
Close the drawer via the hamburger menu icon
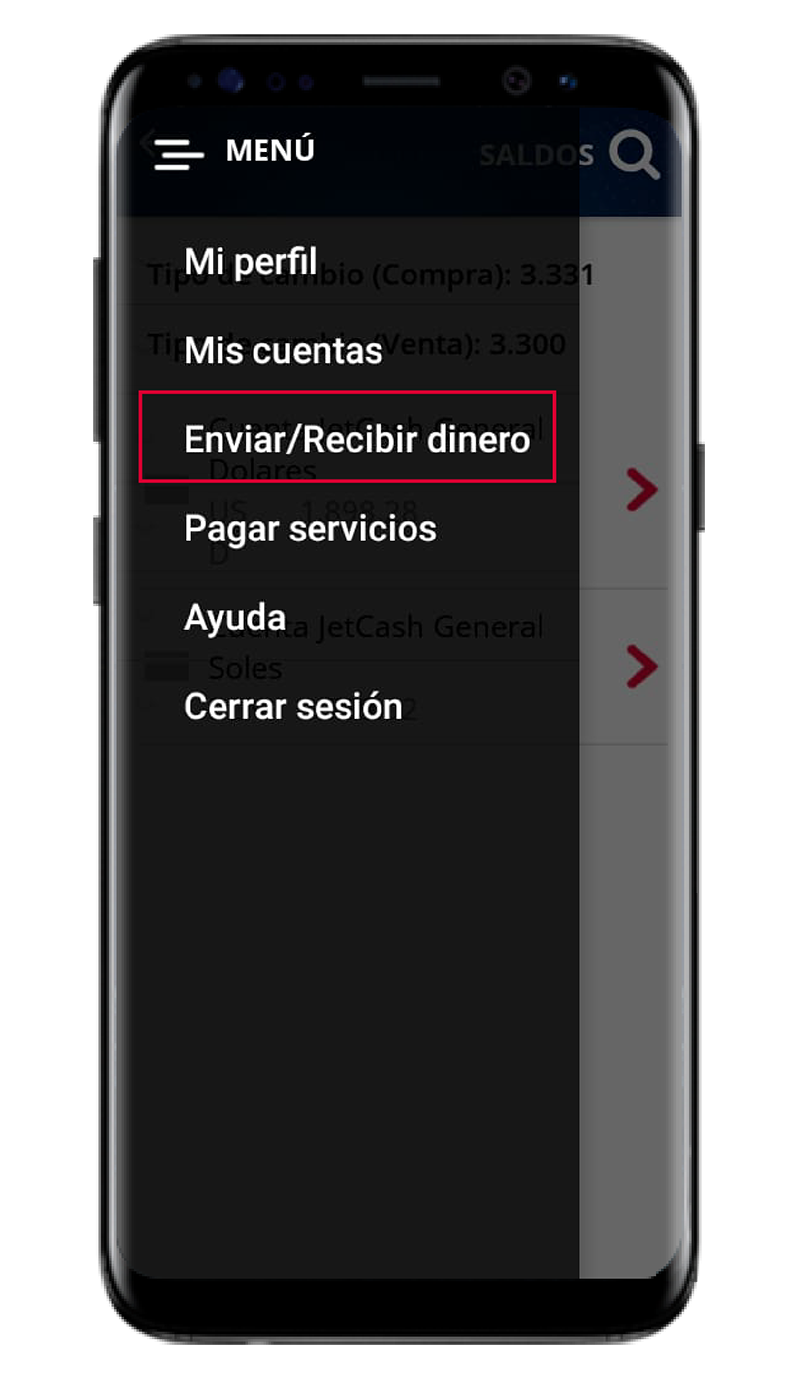tap(179, 152)
